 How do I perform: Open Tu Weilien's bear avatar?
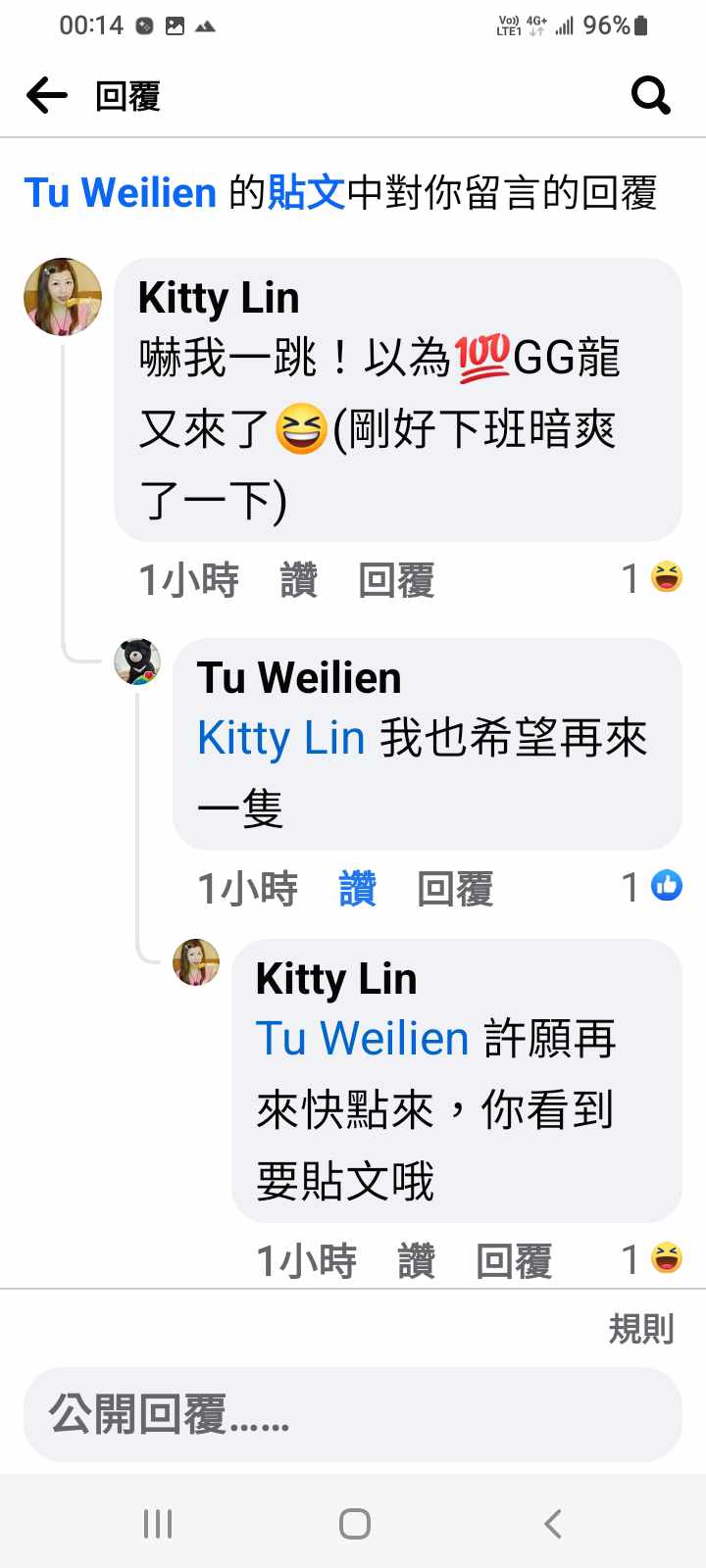pyautogui.click(x=137, y=661)
